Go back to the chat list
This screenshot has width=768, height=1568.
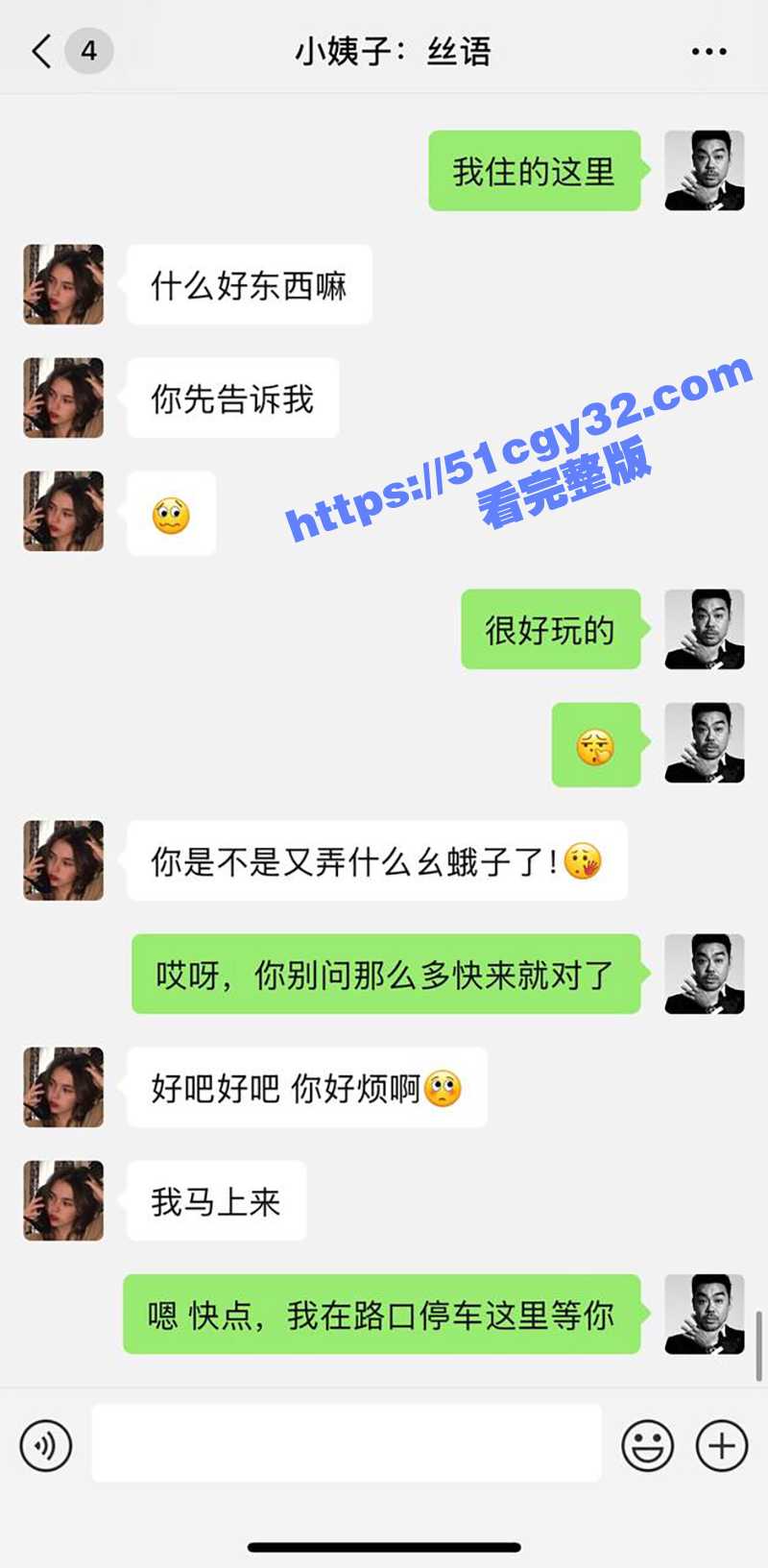point(42,51)
